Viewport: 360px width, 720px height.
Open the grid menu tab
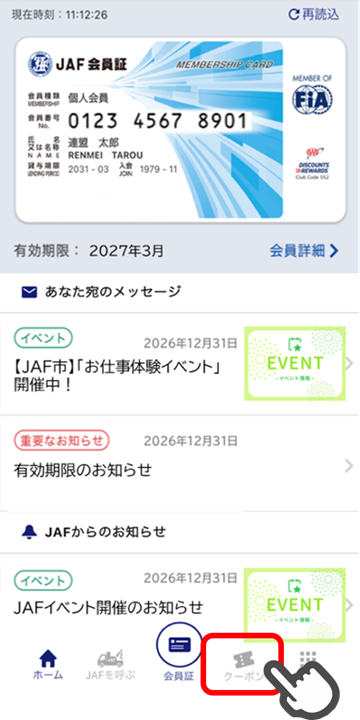pos(308,663)
